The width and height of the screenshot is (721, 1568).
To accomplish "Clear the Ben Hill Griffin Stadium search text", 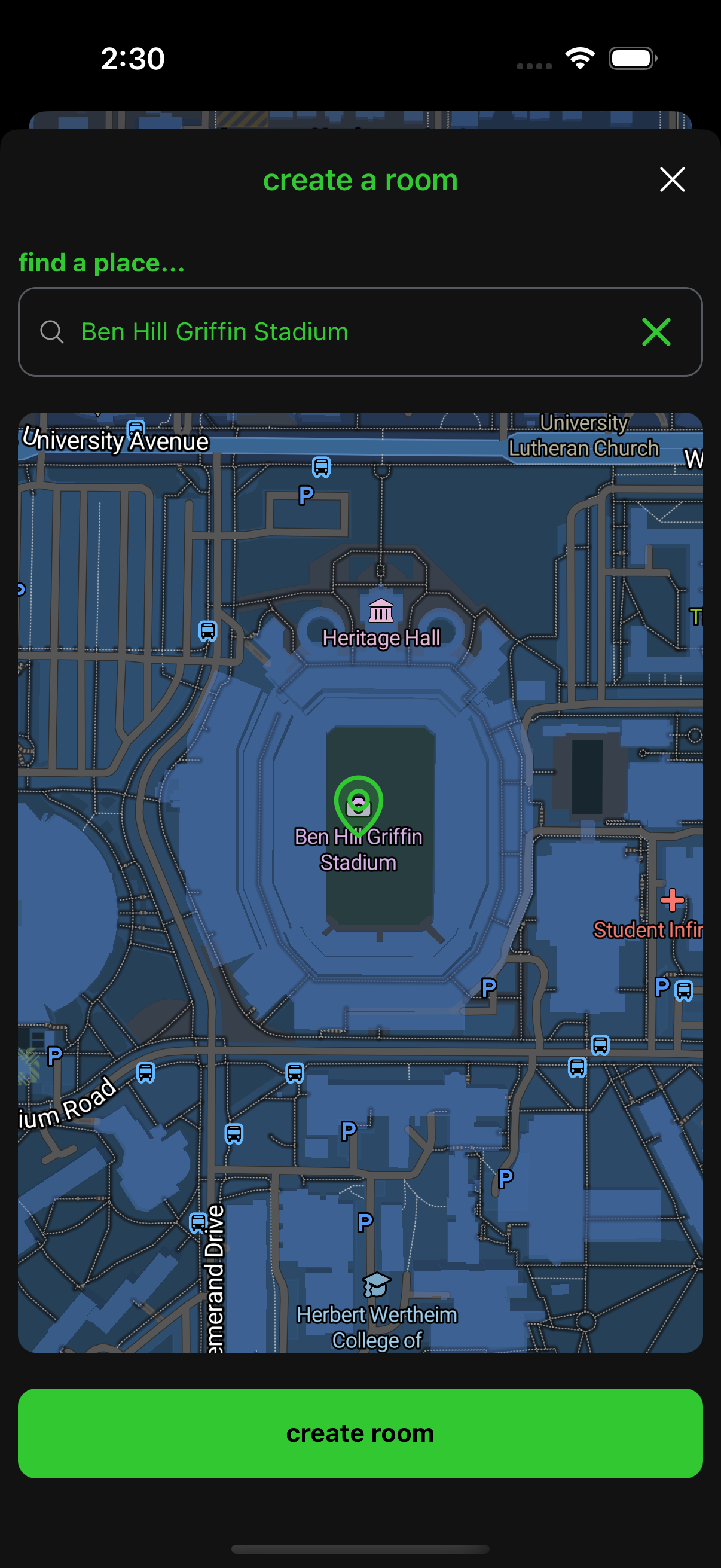I will [656, 332].
